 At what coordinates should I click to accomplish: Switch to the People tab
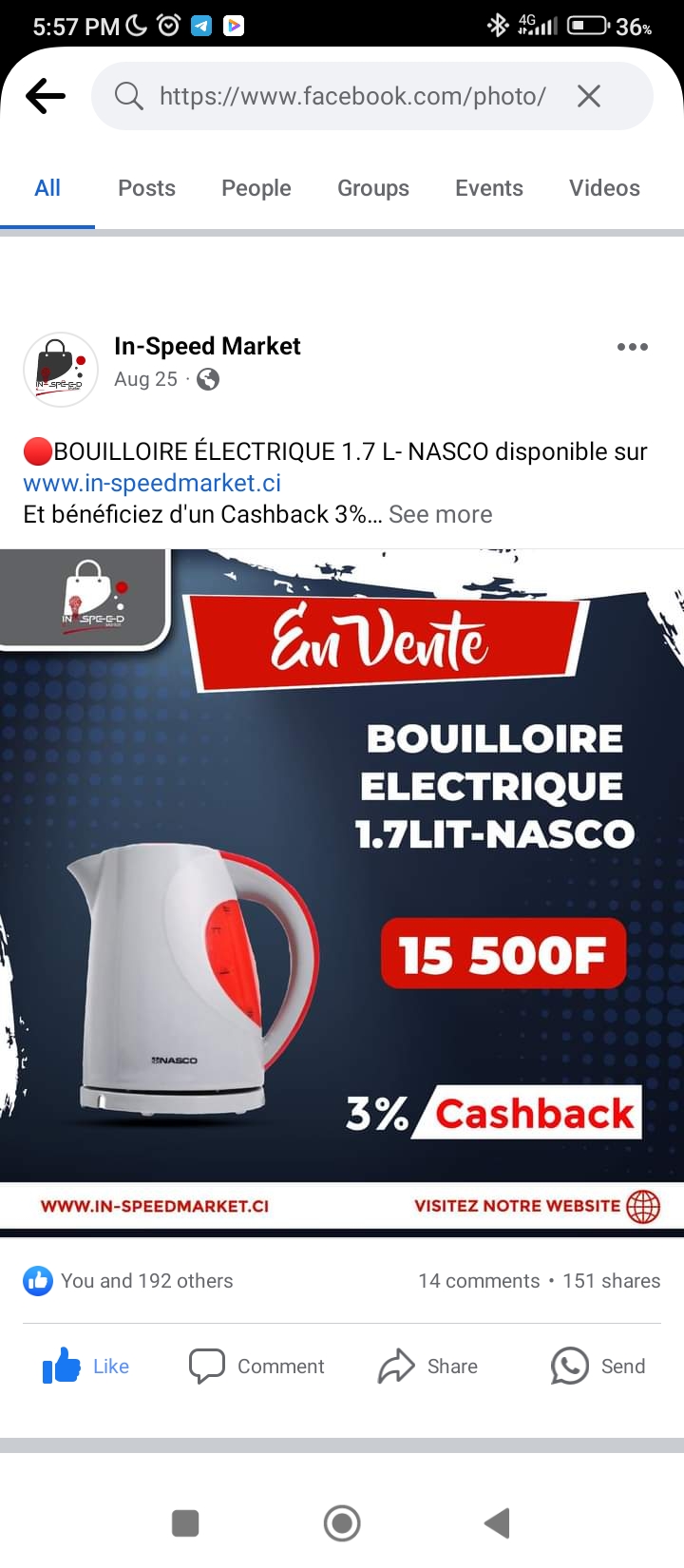tap(256, 188)
